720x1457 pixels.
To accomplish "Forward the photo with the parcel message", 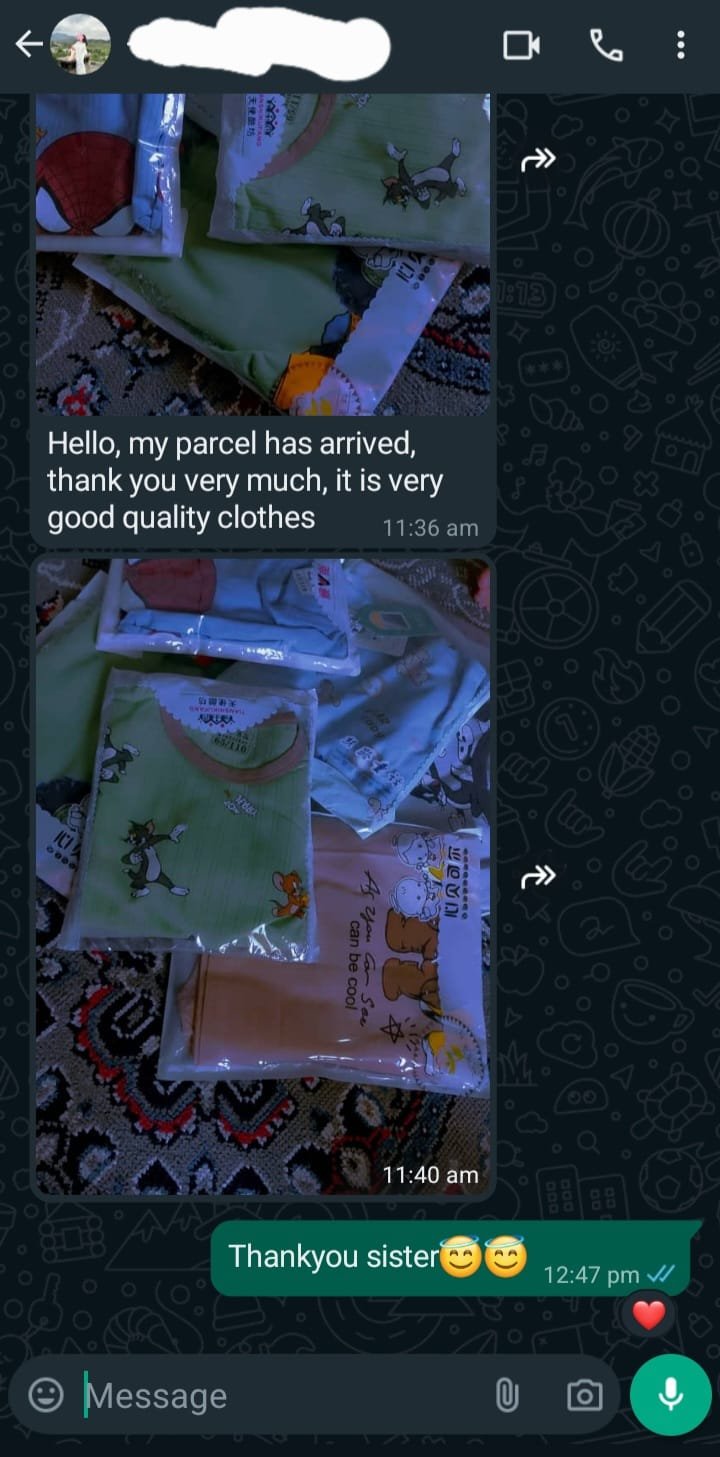I will (x=538, y=160).
